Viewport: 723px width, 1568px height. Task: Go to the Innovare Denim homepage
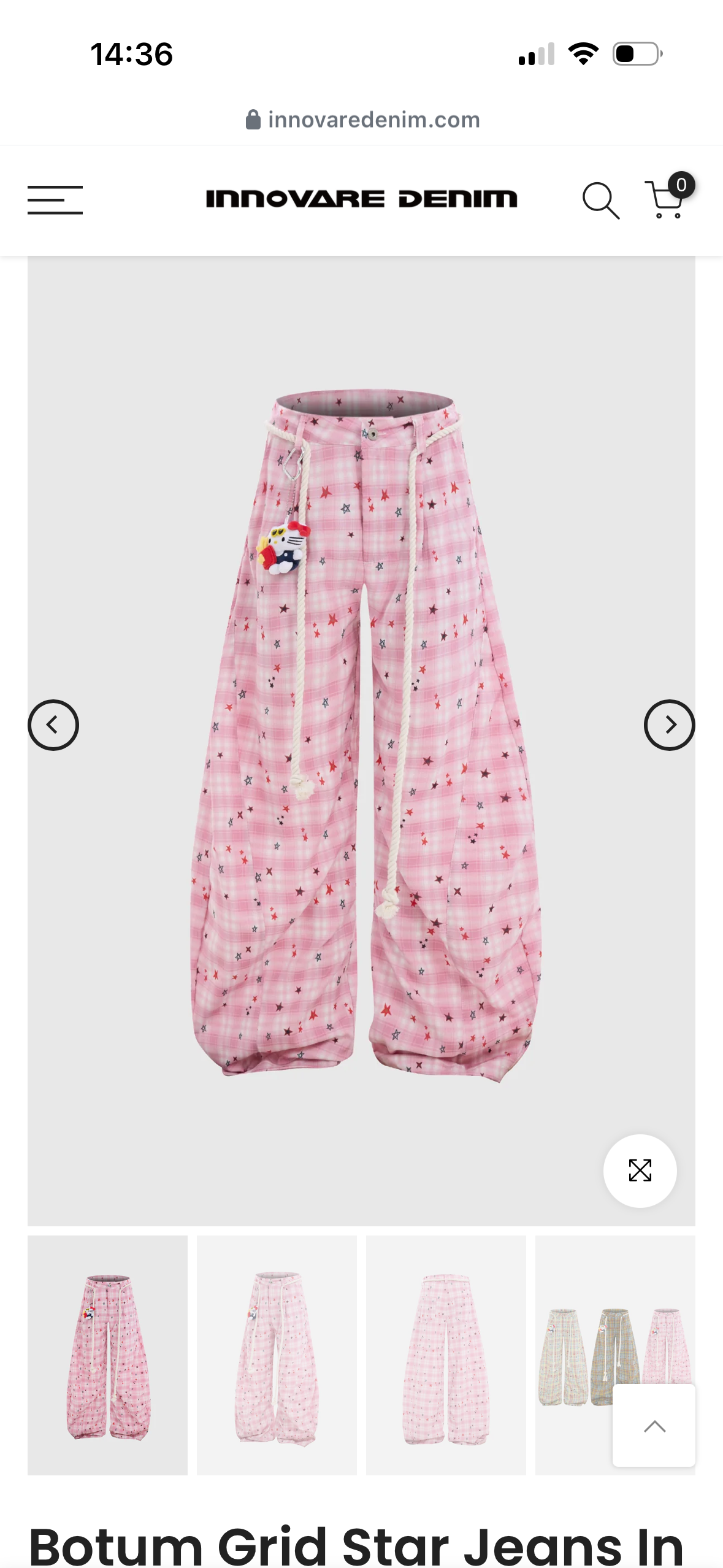click(x=361, y=199)
